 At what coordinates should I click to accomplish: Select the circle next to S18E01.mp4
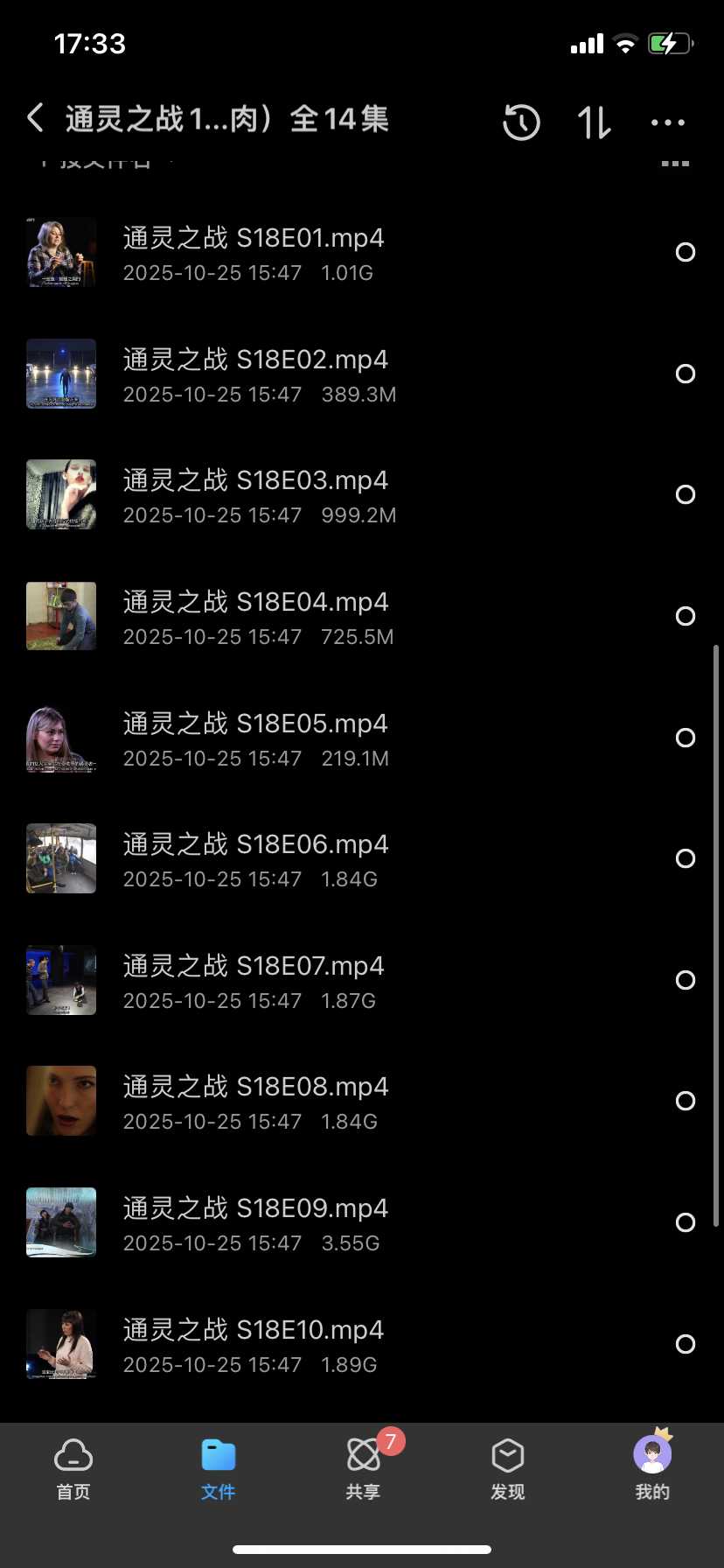pos(685,252)
